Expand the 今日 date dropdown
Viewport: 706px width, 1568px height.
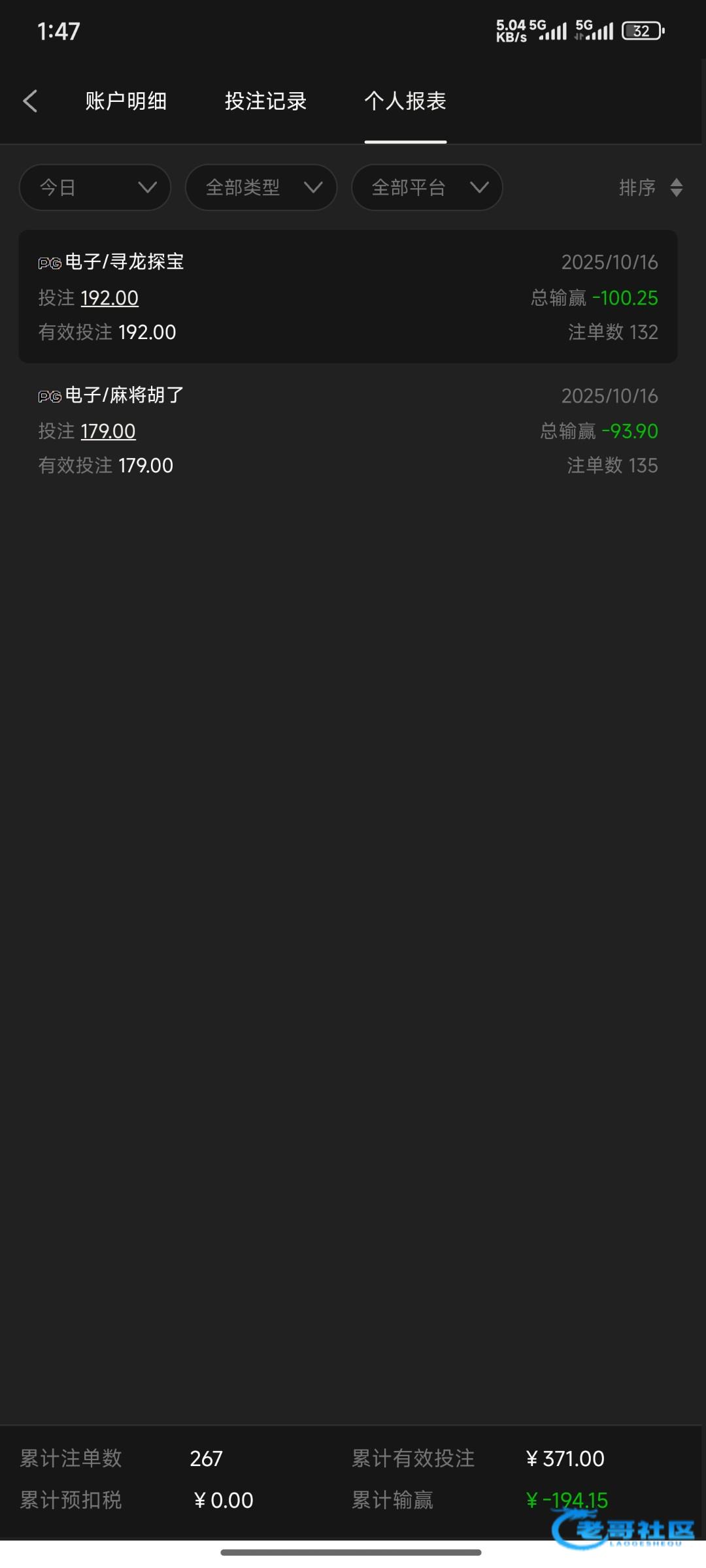95,188
